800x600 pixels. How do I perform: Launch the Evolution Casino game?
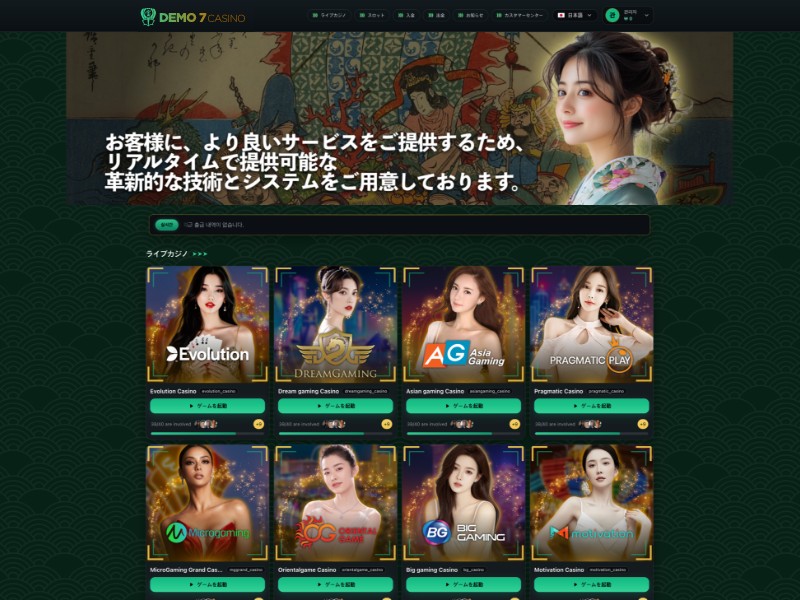pyautogui.click(x=207, y=406)
